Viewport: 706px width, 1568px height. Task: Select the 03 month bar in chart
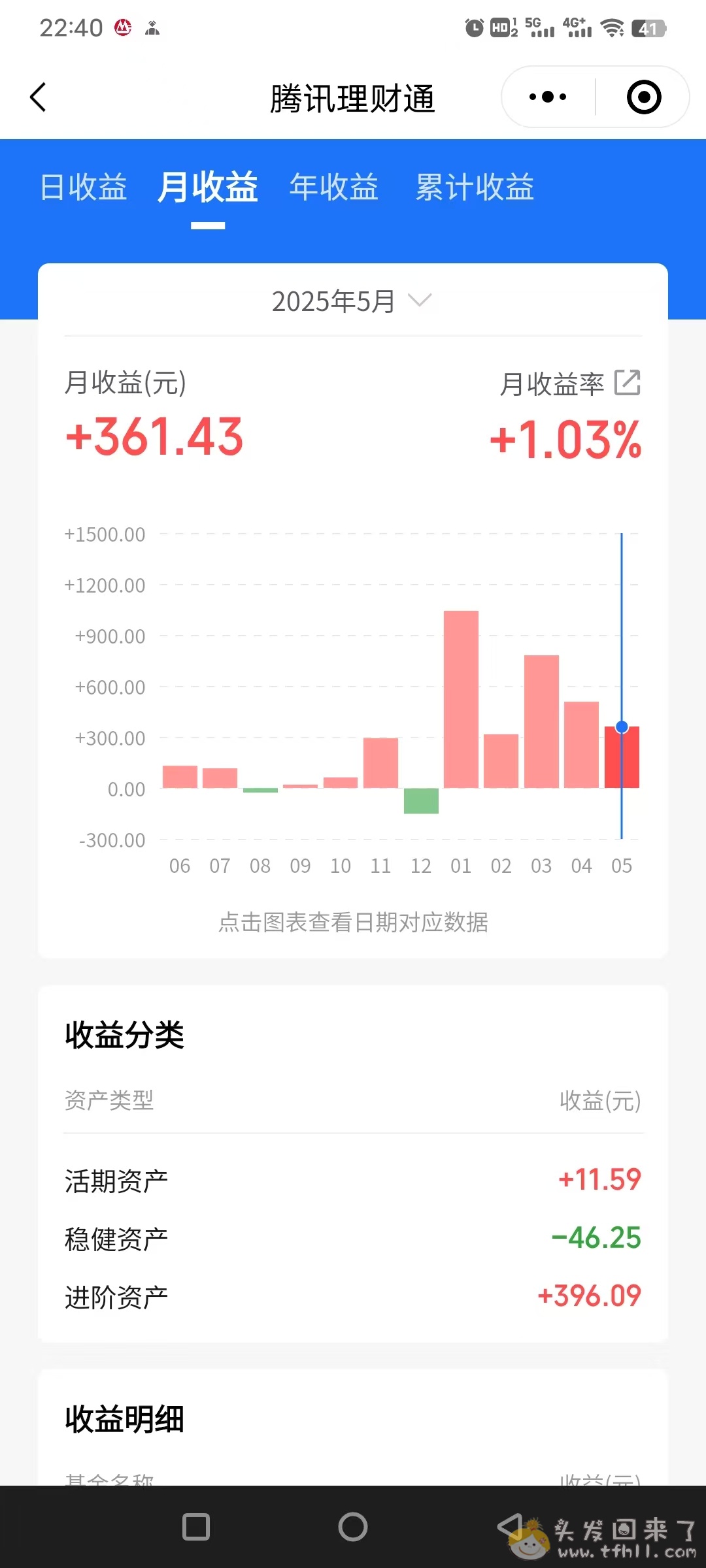pos(541,721)
